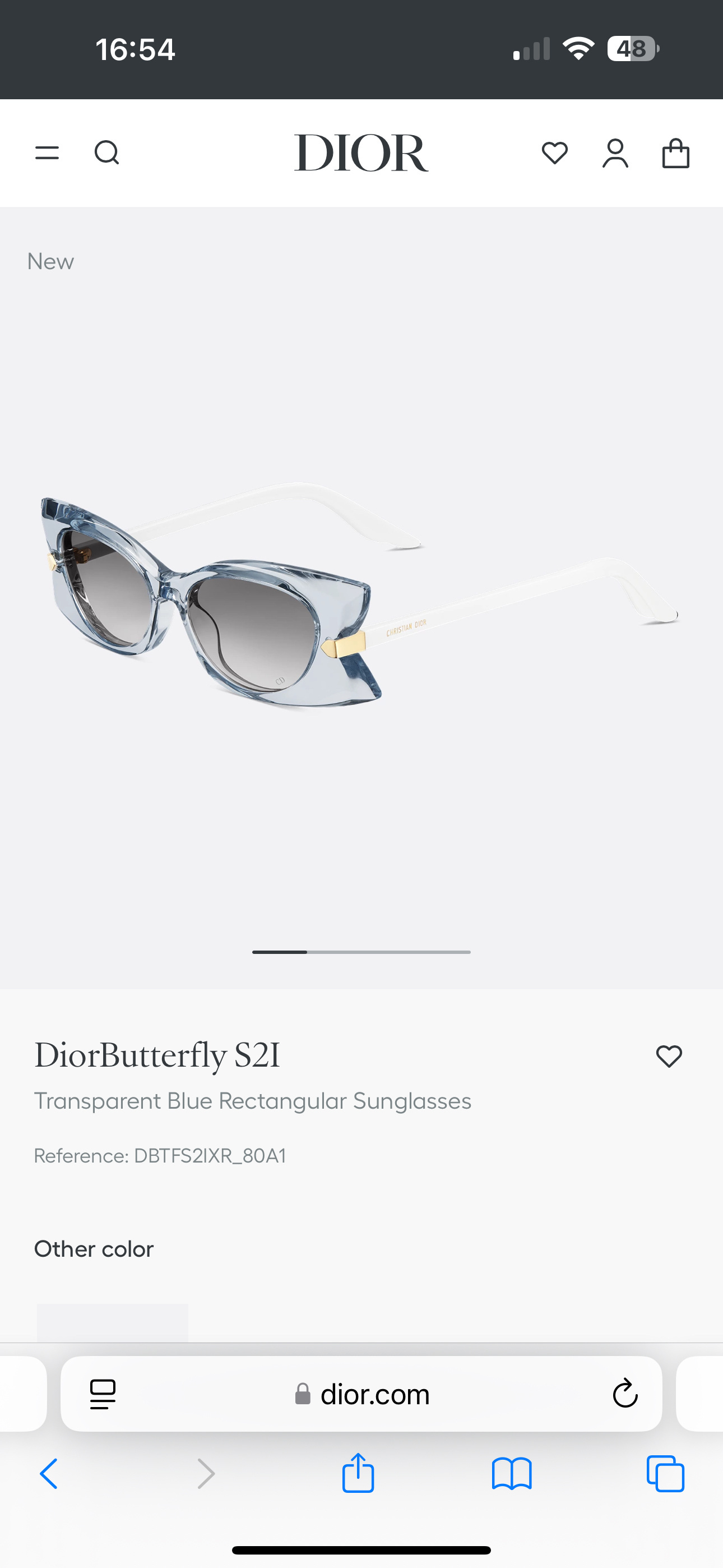Open the shopping bag icon
The width and height of the screenshot is (723, 1568).
tap(675, 153)
